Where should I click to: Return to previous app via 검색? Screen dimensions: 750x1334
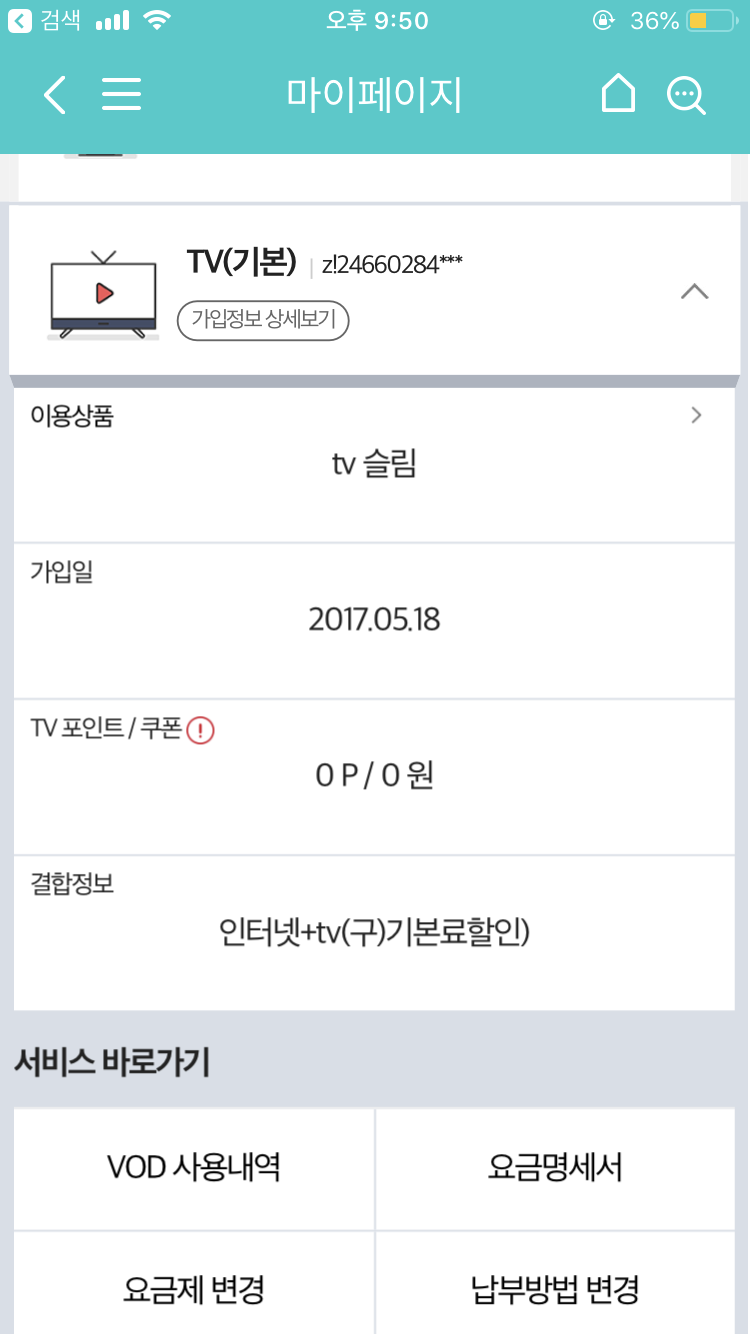click(x=46, y=21)
